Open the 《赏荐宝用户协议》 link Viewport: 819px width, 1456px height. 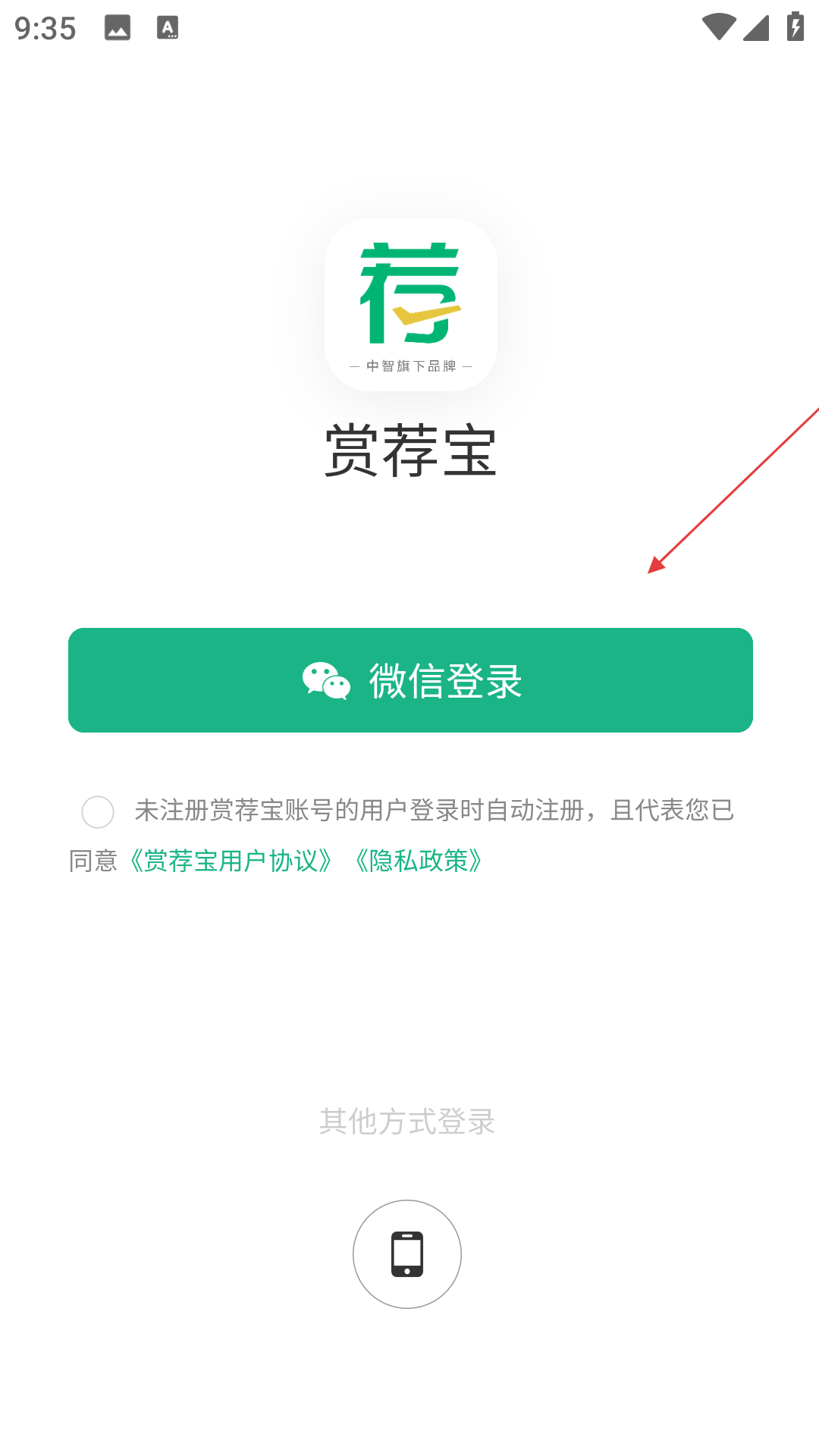click(x=231, y=861)
